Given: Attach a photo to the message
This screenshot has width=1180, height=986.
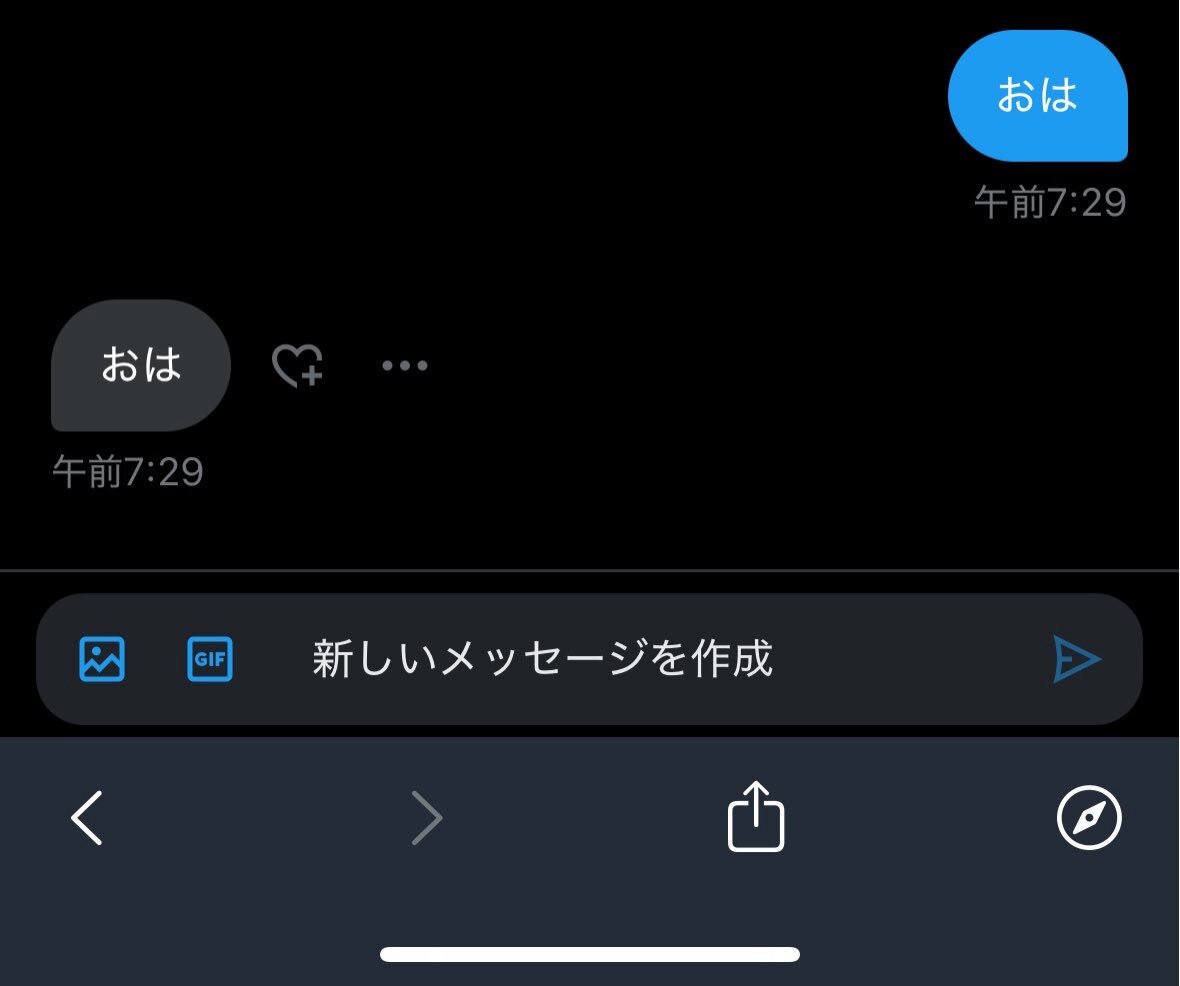Looking at the screenshot, I should 102,659.
